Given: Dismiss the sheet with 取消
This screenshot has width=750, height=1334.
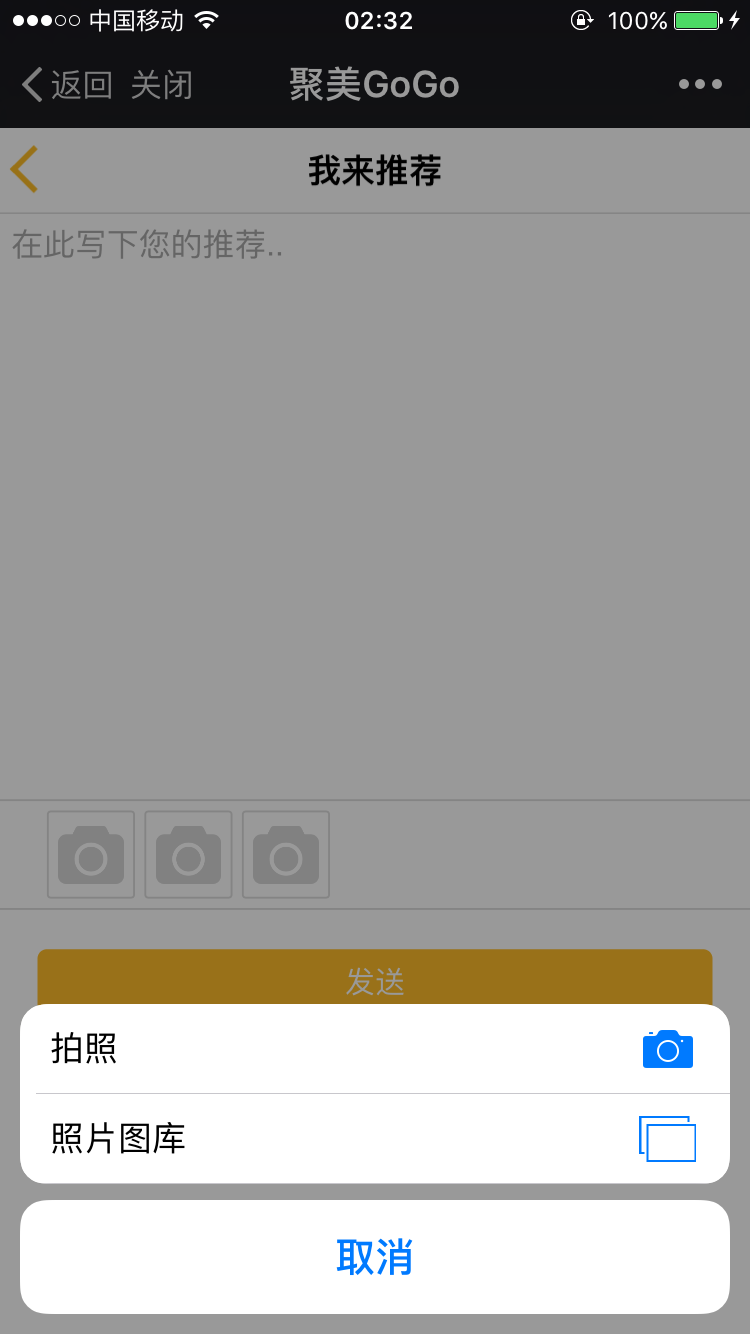Looking at the screenshot, I should (x=375, y=1257).
